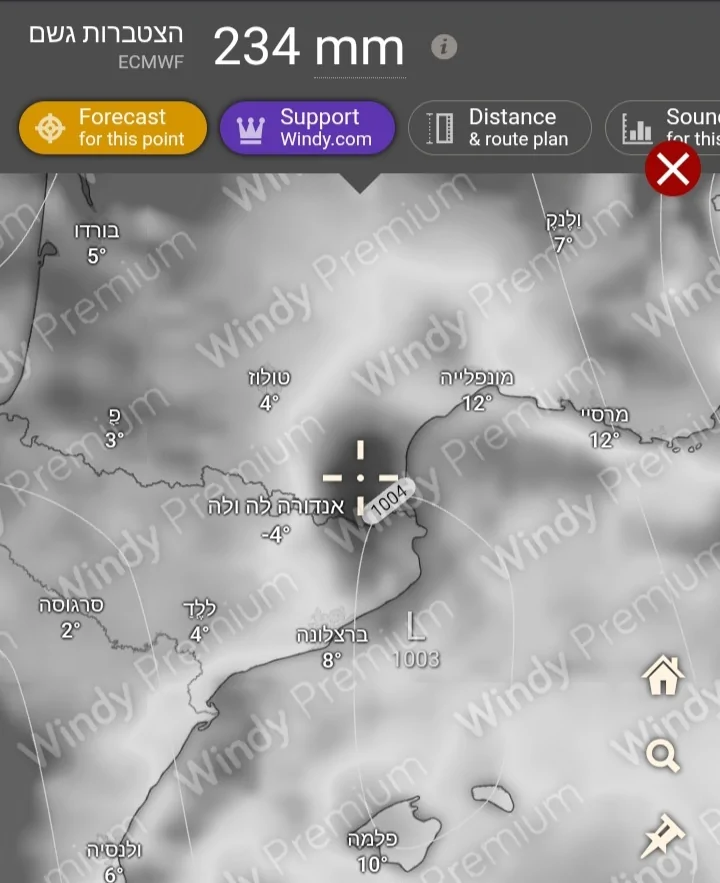Open Sounding for this point
720x883 pixels.
point(665,128)
